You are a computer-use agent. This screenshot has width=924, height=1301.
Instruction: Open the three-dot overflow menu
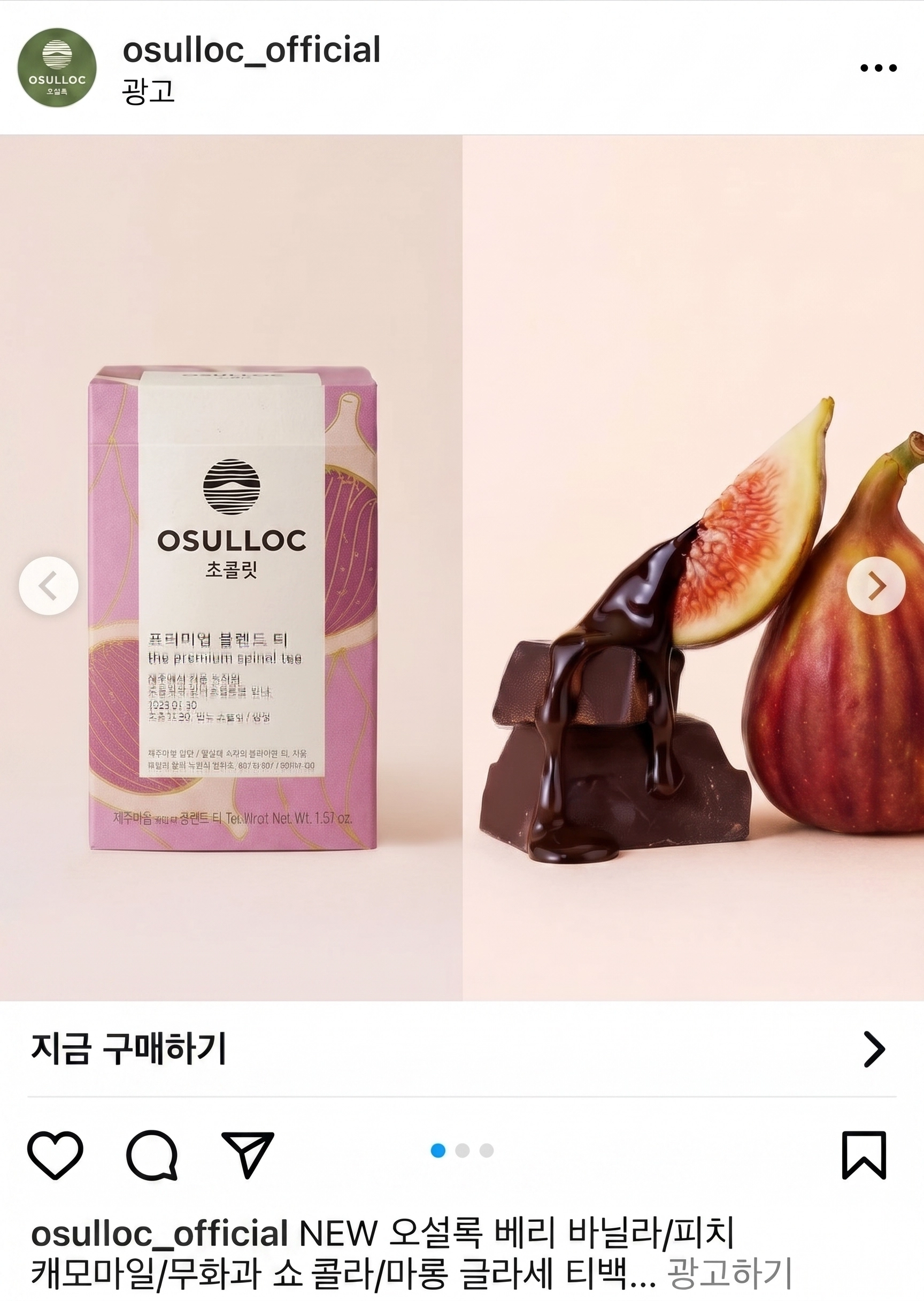(878, 68)
